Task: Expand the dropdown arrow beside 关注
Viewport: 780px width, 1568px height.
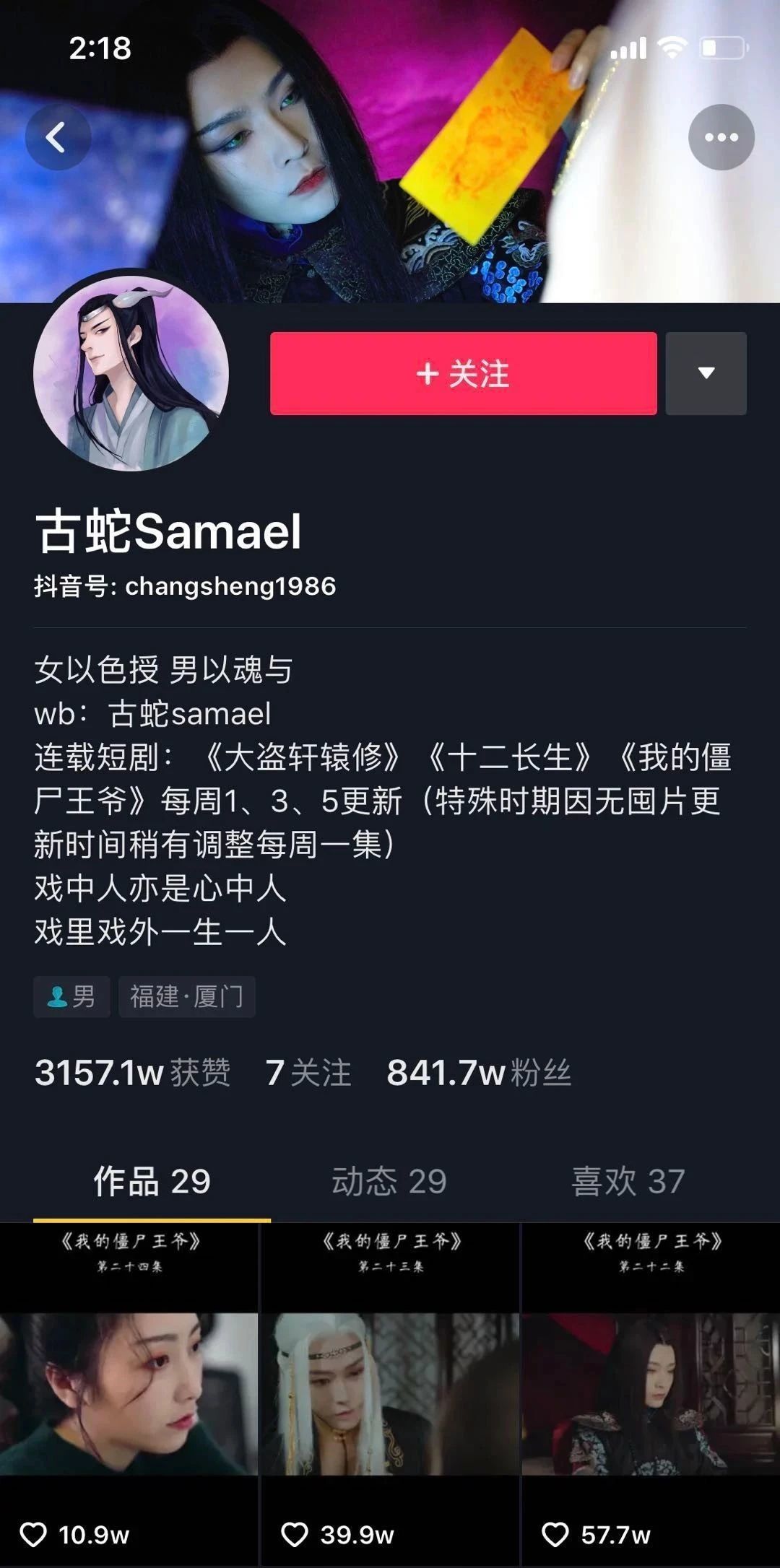Action: [x=706, y=374]
